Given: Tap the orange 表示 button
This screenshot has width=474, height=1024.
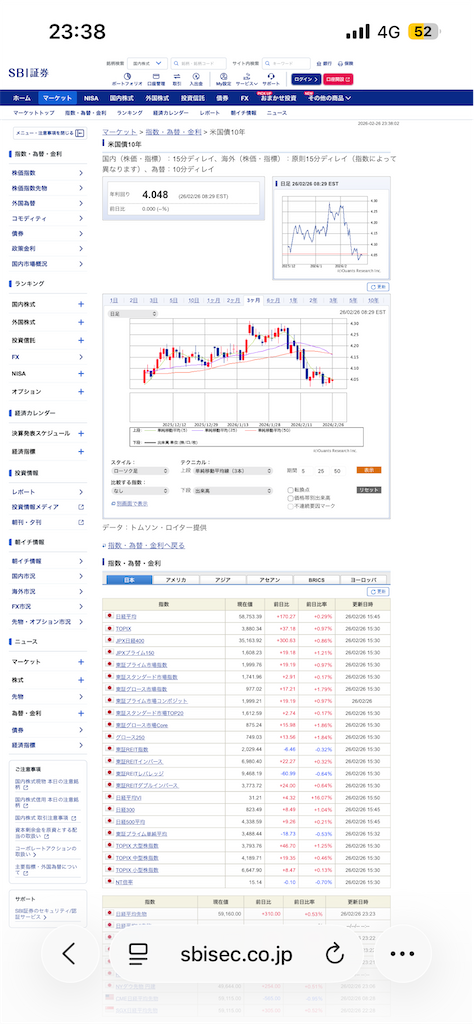Looking at the screenshot, I should coord(369,470).
